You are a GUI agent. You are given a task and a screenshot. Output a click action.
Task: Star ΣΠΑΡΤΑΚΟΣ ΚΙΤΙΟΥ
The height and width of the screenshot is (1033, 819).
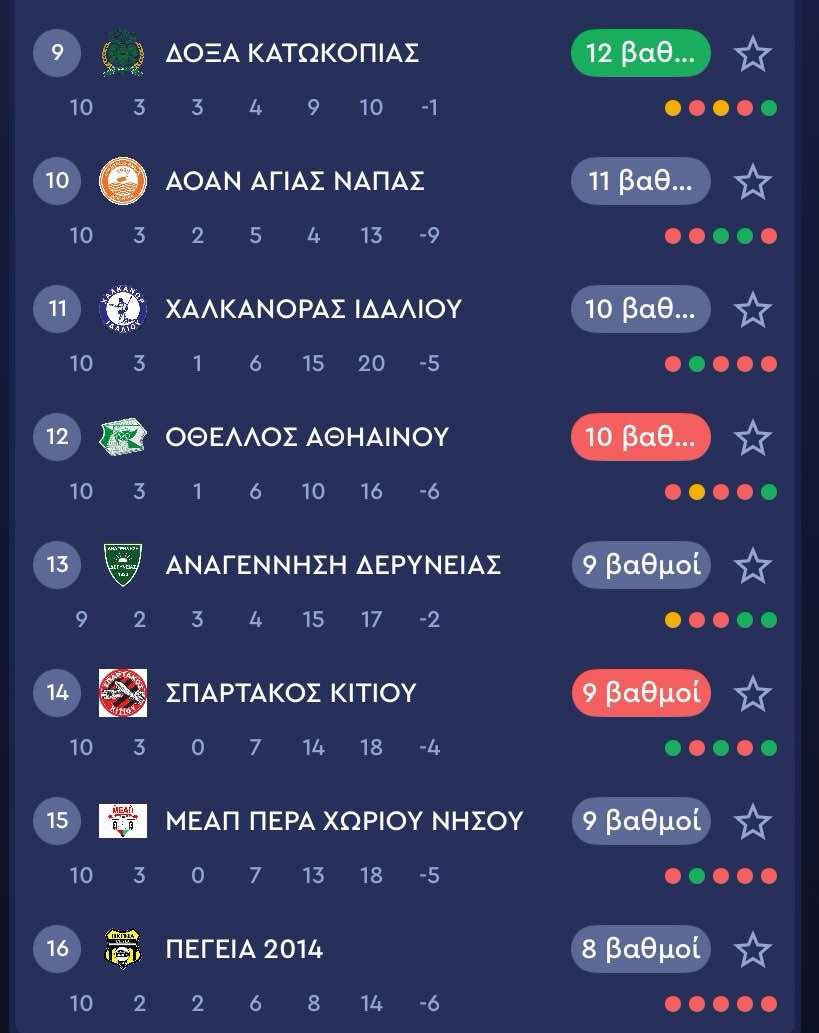752,694
